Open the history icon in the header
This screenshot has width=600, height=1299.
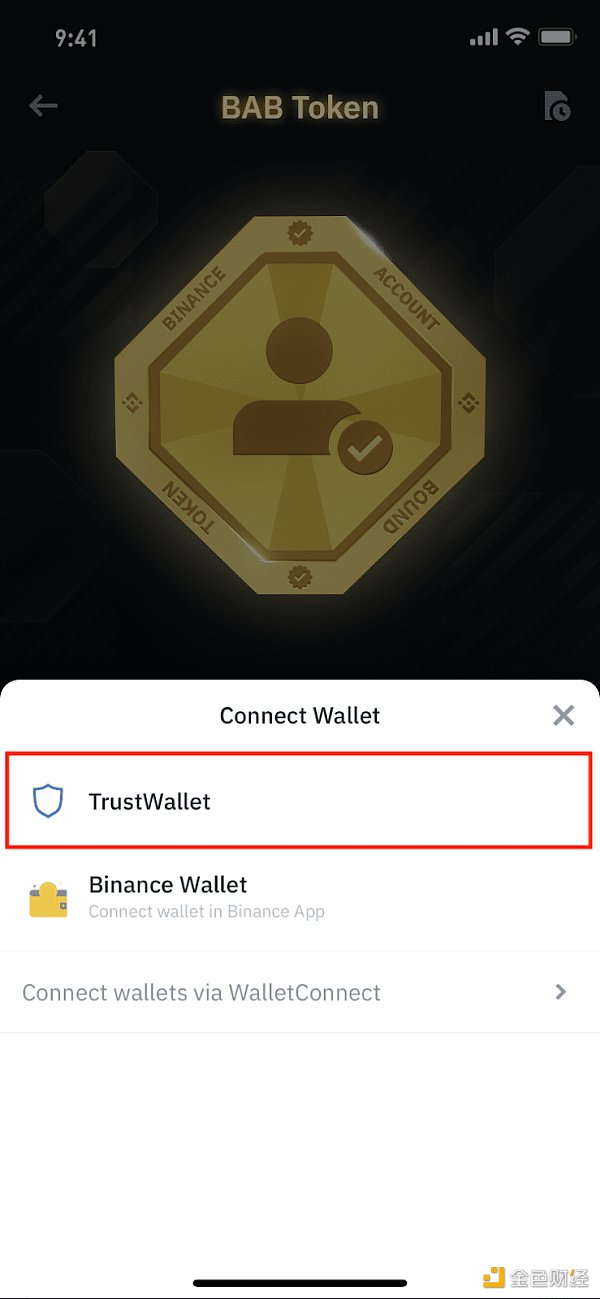pos(557,107)
